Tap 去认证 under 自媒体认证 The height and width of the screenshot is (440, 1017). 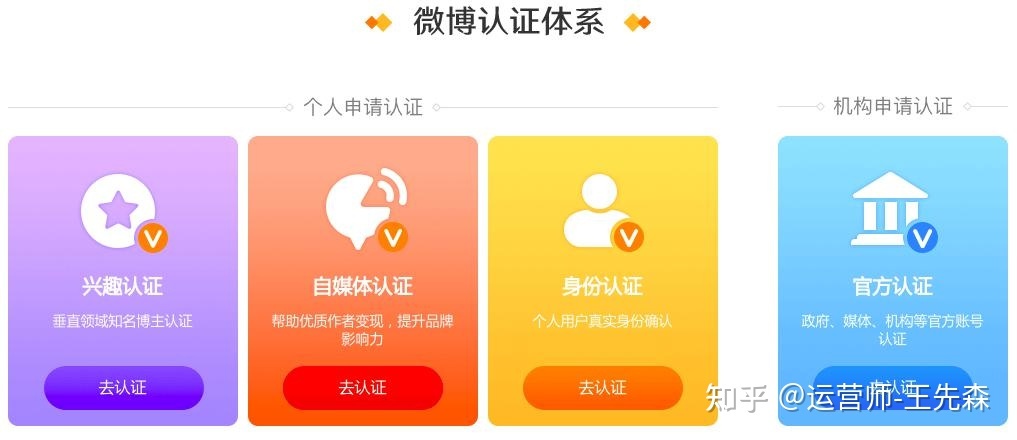(362, 388)
